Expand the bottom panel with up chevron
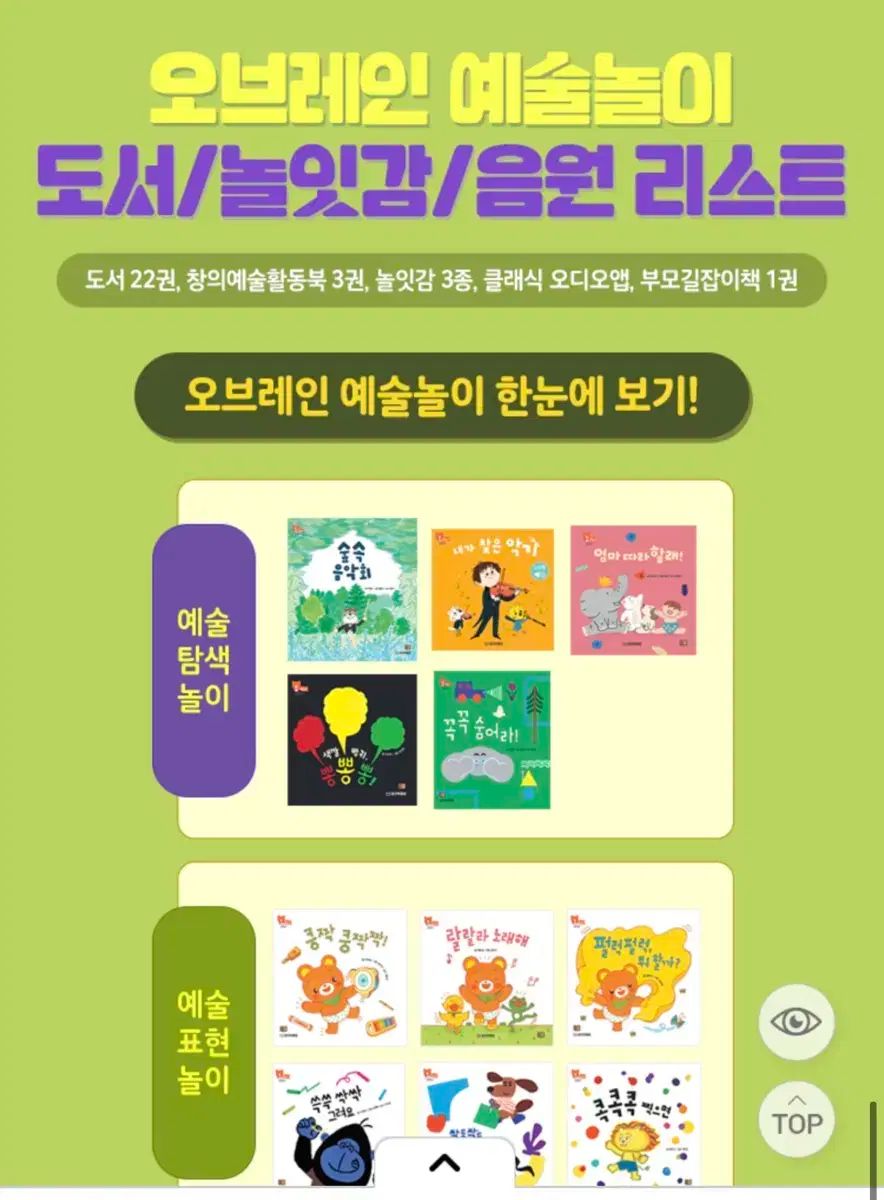Screen dimensions: 884x1200 coord(444,1163)
